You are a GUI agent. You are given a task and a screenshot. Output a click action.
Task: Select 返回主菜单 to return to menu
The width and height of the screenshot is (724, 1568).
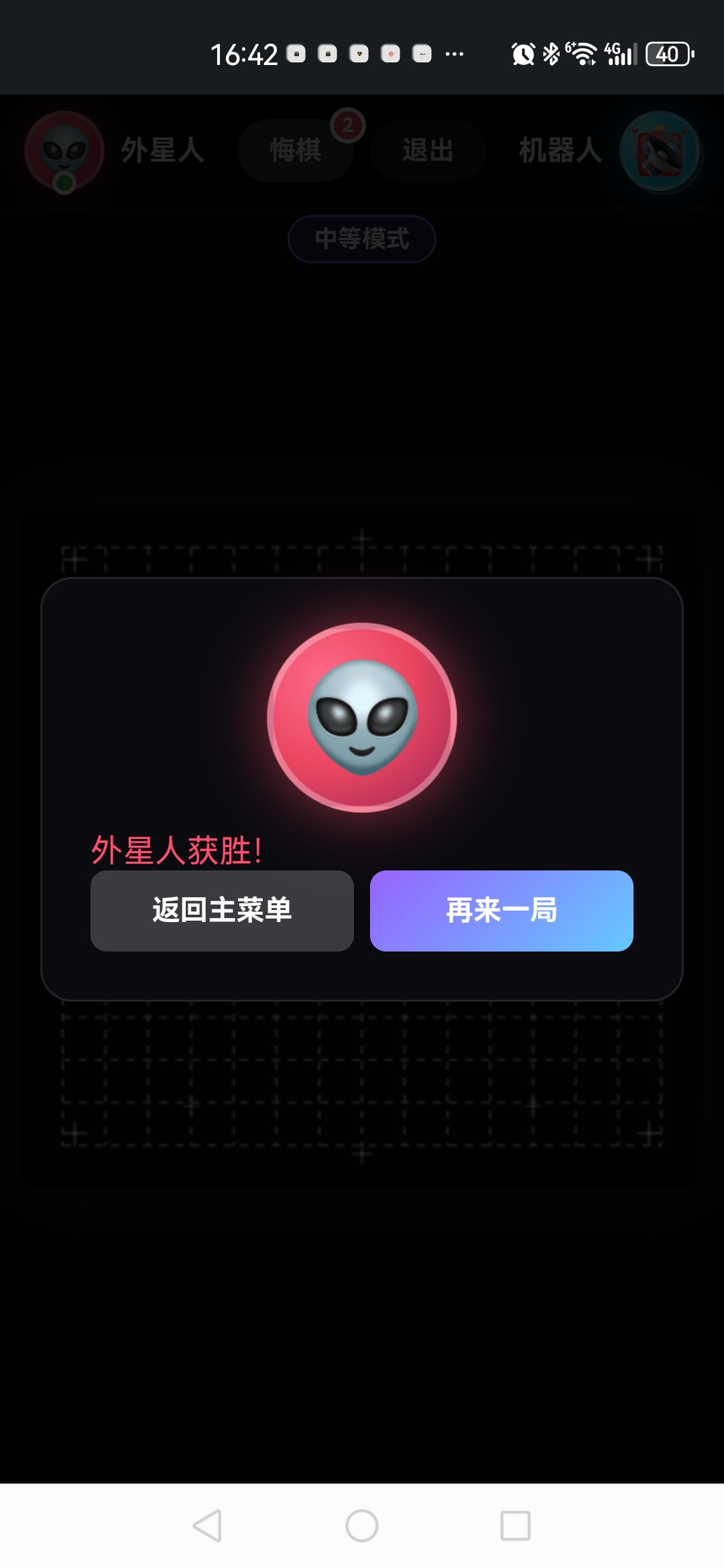click(221, 911)
